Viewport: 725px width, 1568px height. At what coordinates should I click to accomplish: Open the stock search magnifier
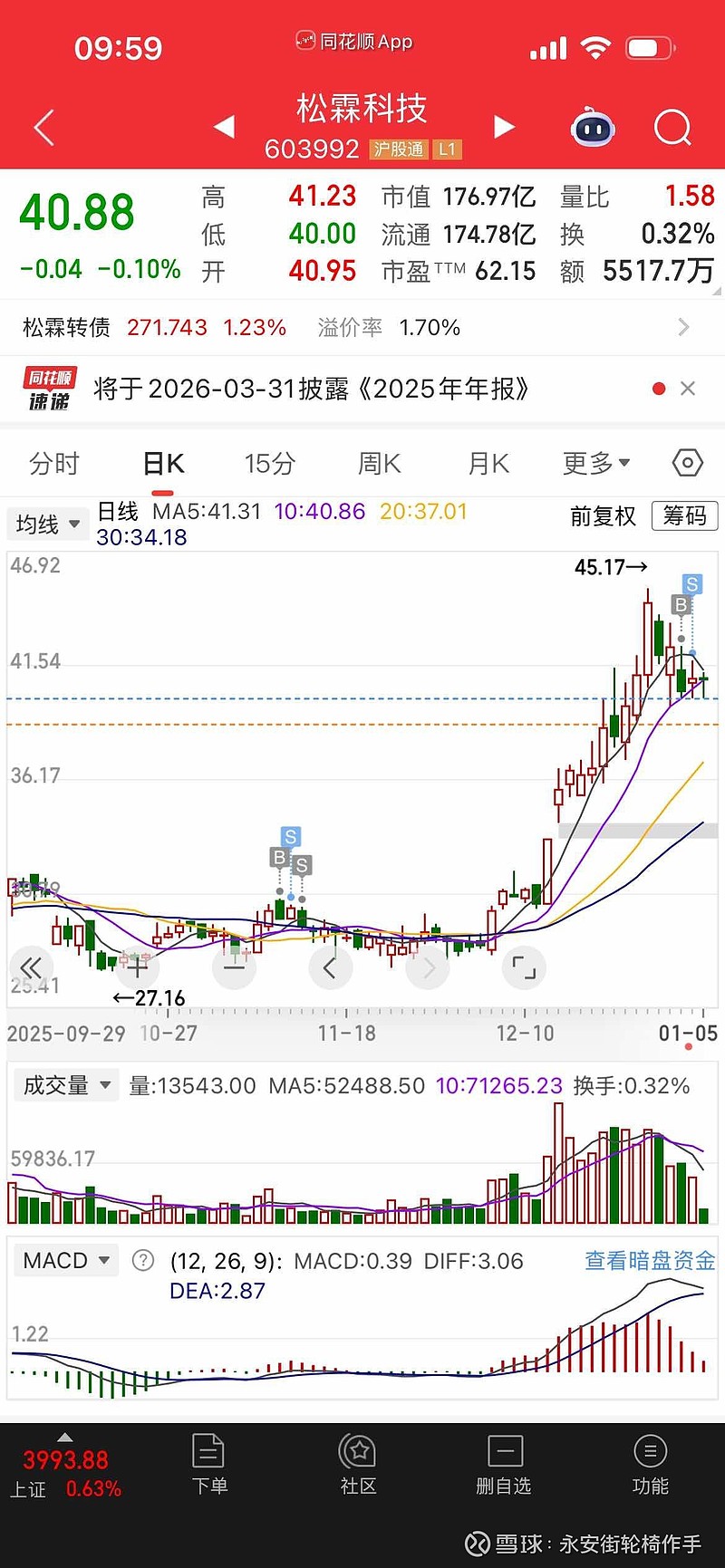coord(672,128)
